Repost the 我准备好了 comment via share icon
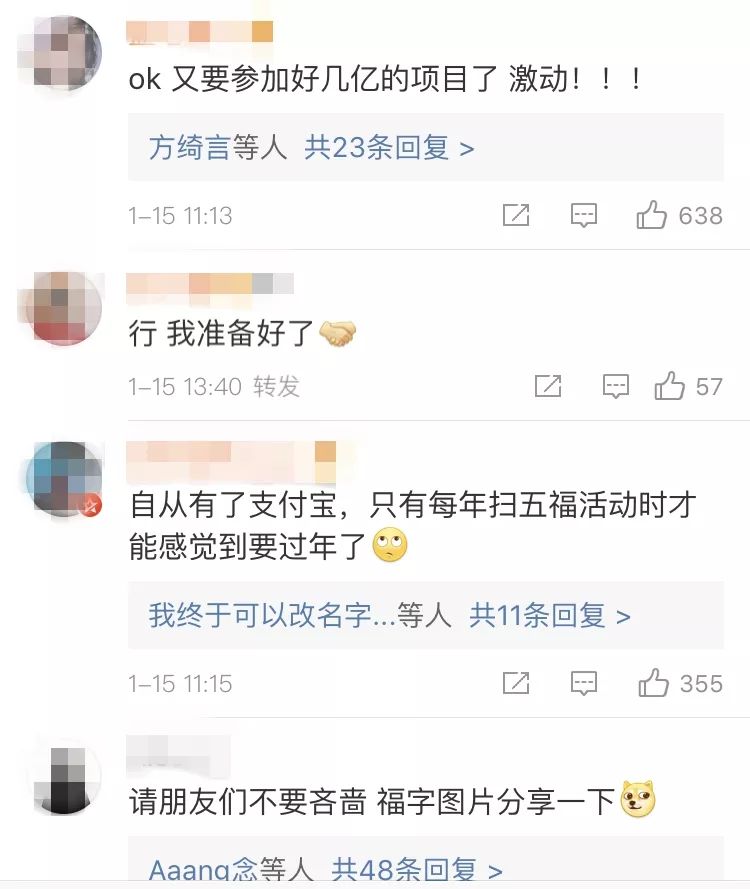Viewport: 750px width, 889px height. coord(548,387)
